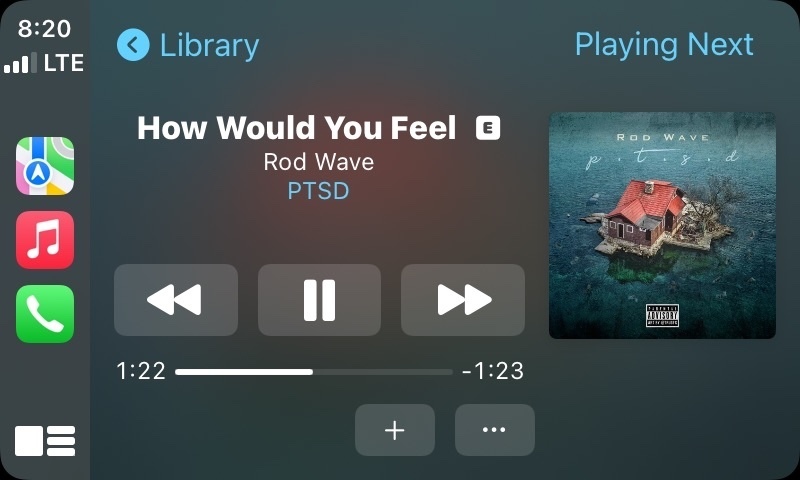Open the Playing Next queue
Image resolution: width=800 pixels, height=480 pixels.
(x=663, y=45)
